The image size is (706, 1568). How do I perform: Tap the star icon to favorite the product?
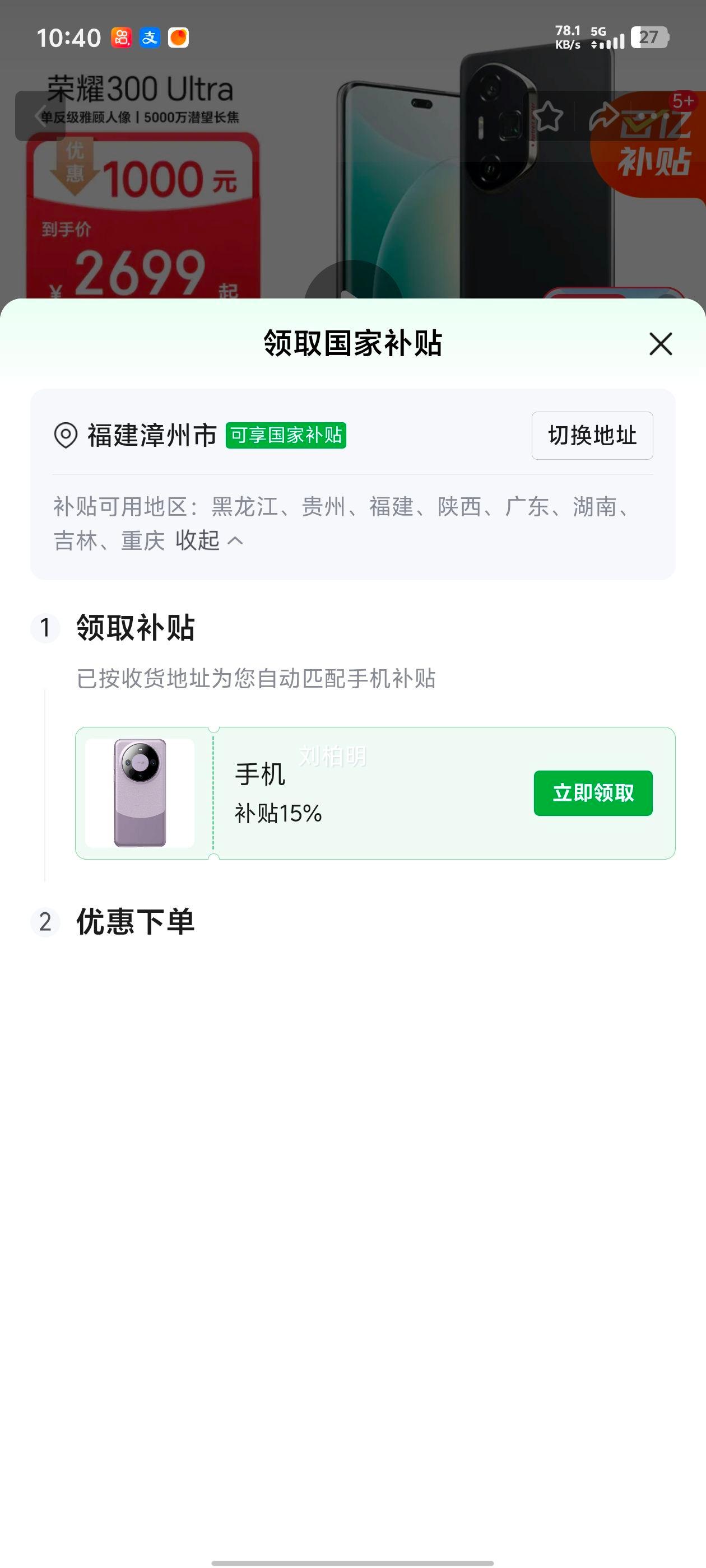pos(549,115)
